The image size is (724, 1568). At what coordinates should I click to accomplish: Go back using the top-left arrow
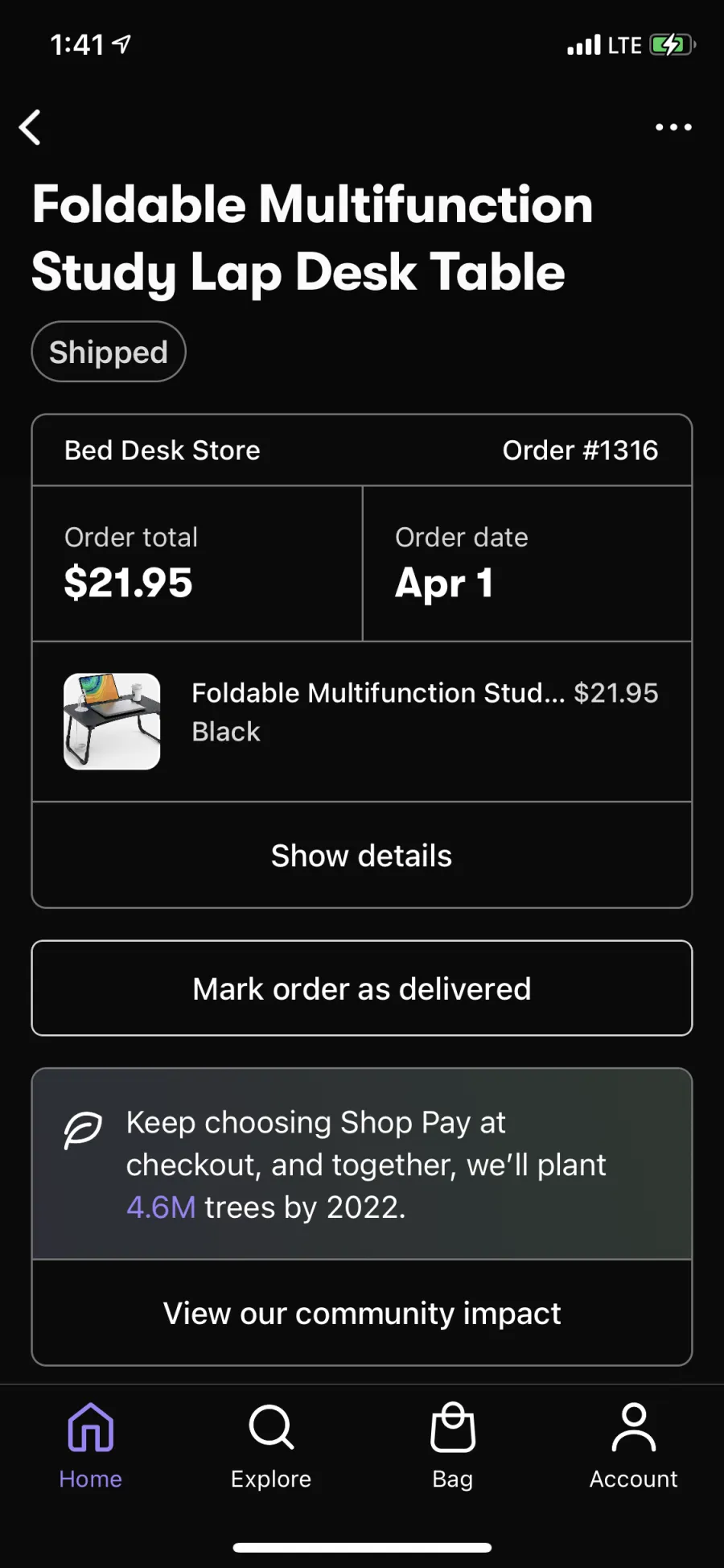click(x=31, y=127)
